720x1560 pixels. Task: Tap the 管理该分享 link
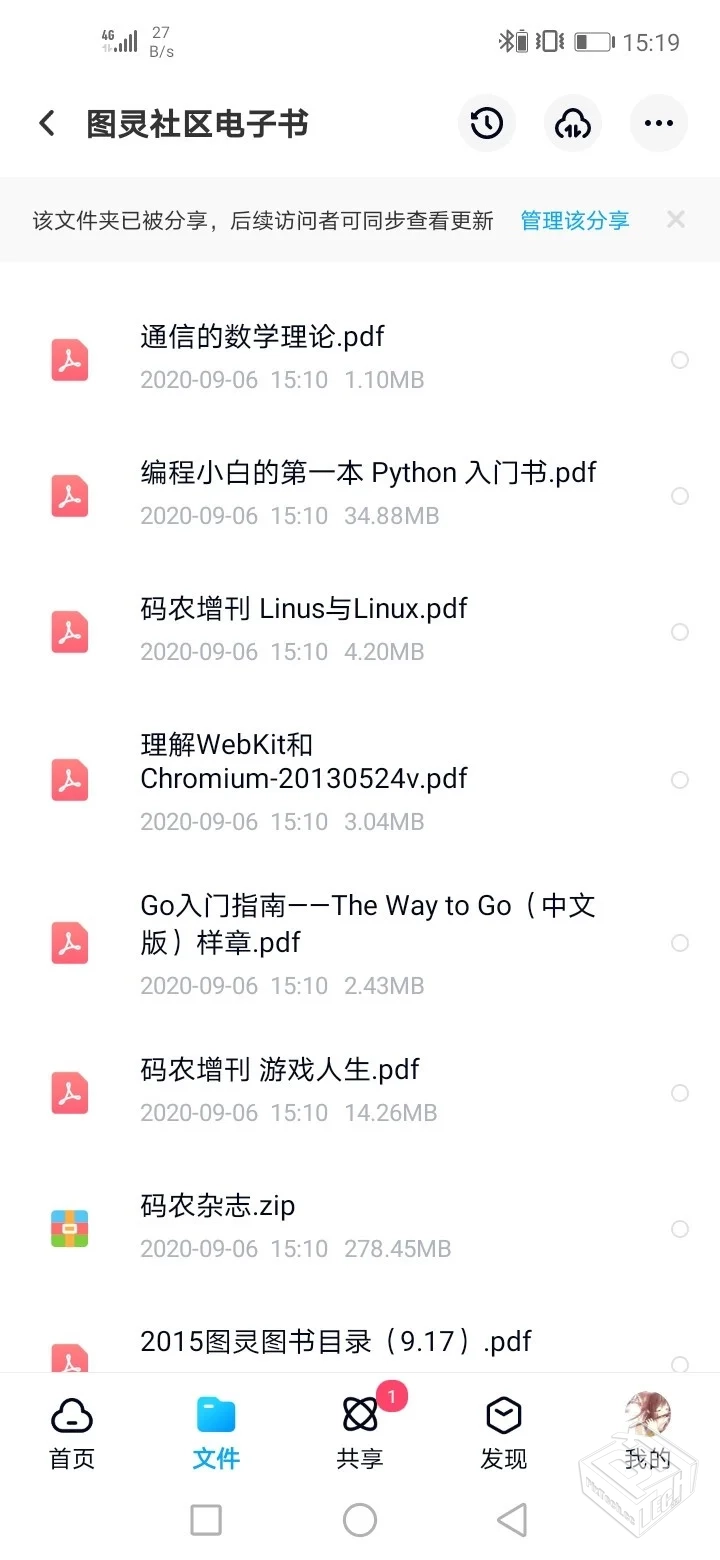[575, 220]
